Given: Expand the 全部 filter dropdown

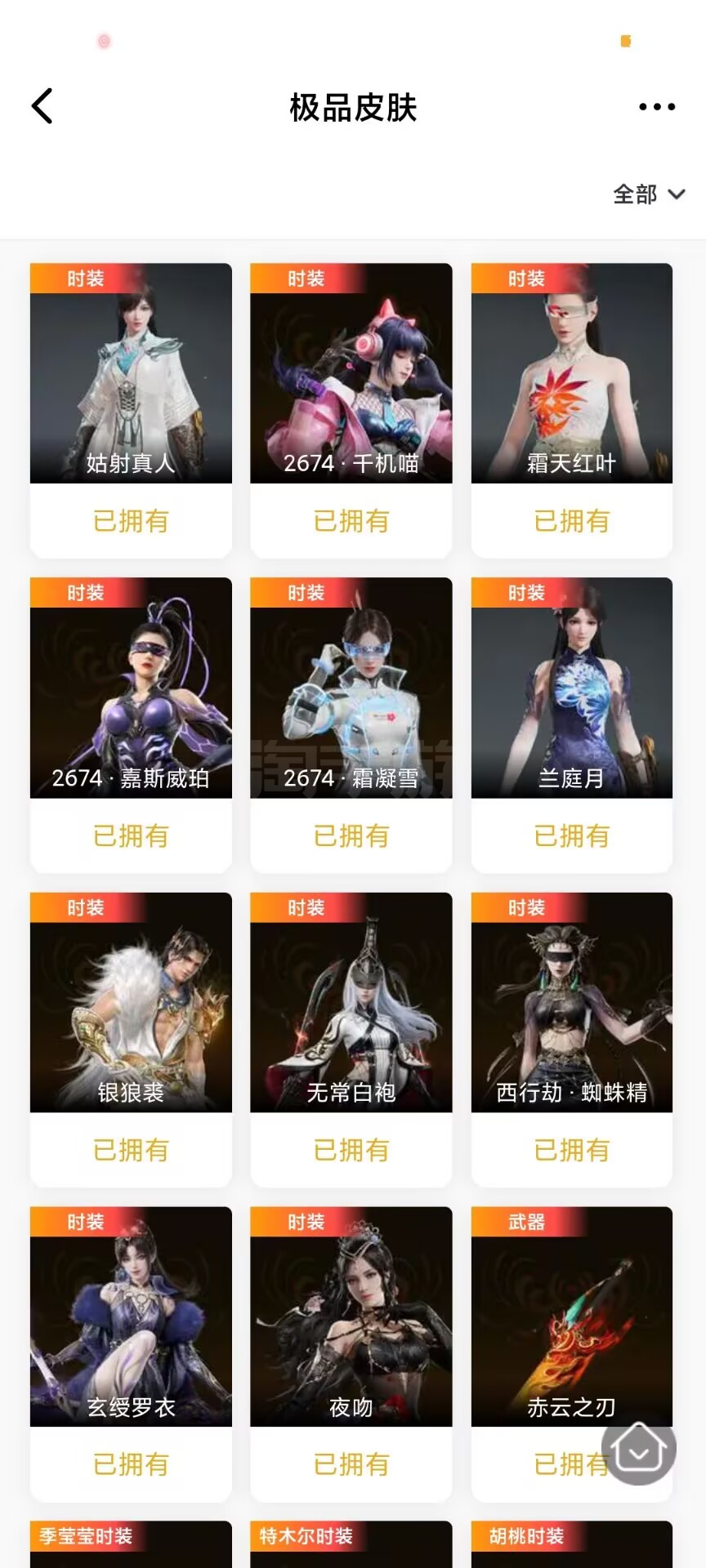Looking at the screenshot, I should click(x=649, y=194).
